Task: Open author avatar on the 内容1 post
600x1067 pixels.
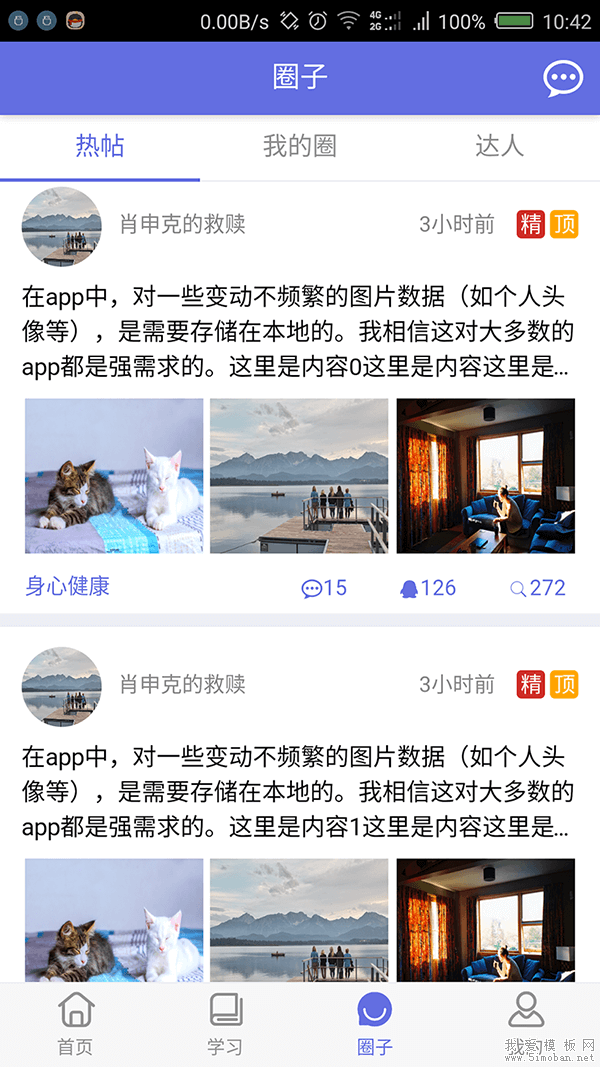Action: pyautogui.click(x=62, y=686)
